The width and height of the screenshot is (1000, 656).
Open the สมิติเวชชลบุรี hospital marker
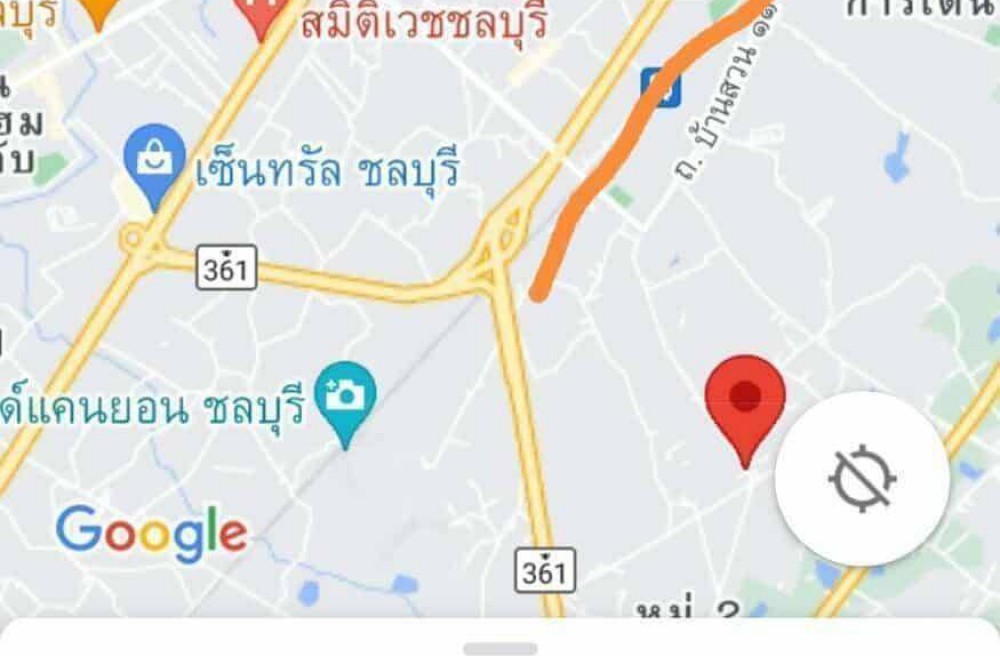point(262,14)
